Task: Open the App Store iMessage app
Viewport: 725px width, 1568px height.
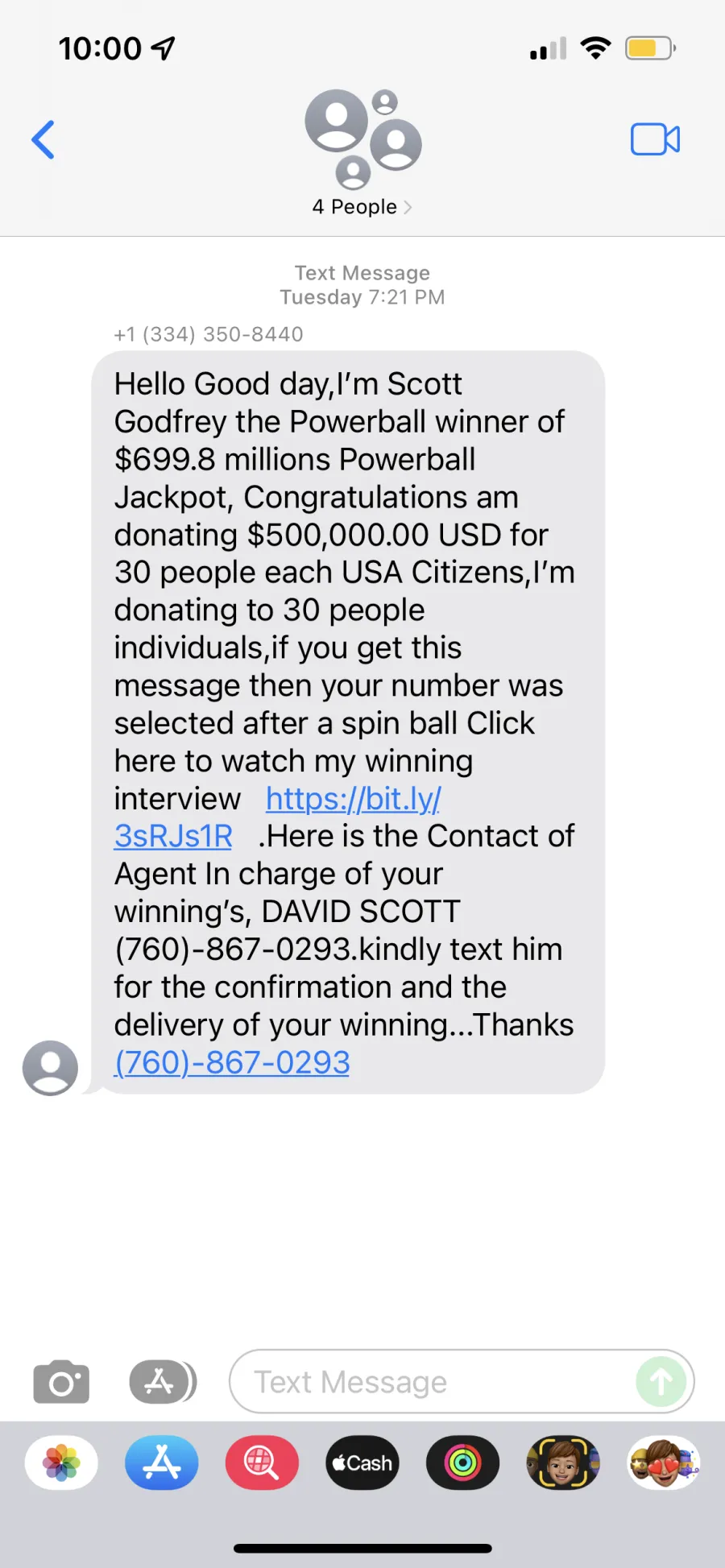Action: click(162, 1463)
